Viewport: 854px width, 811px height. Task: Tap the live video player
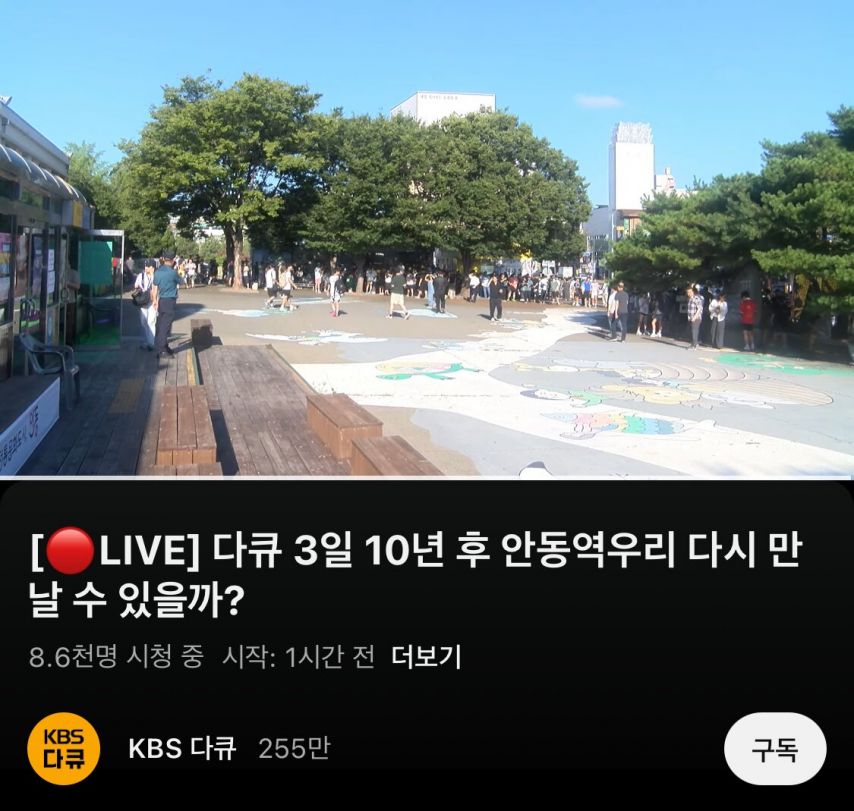(x=427, y=239)
